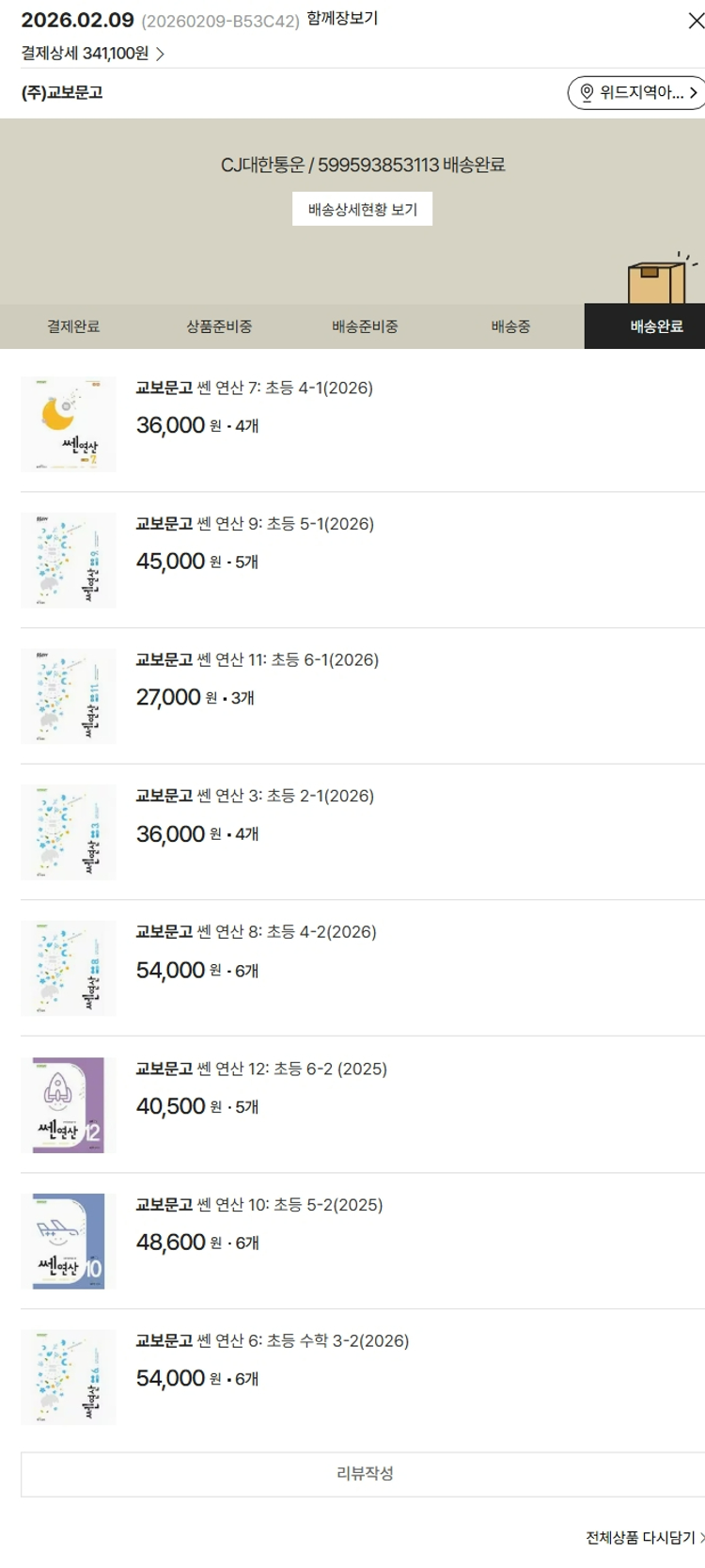Open 쎈 연산 6: 초등 수학 3-2 item
This screenshot has height=1568, width=705.
[x=272, y=1341]
